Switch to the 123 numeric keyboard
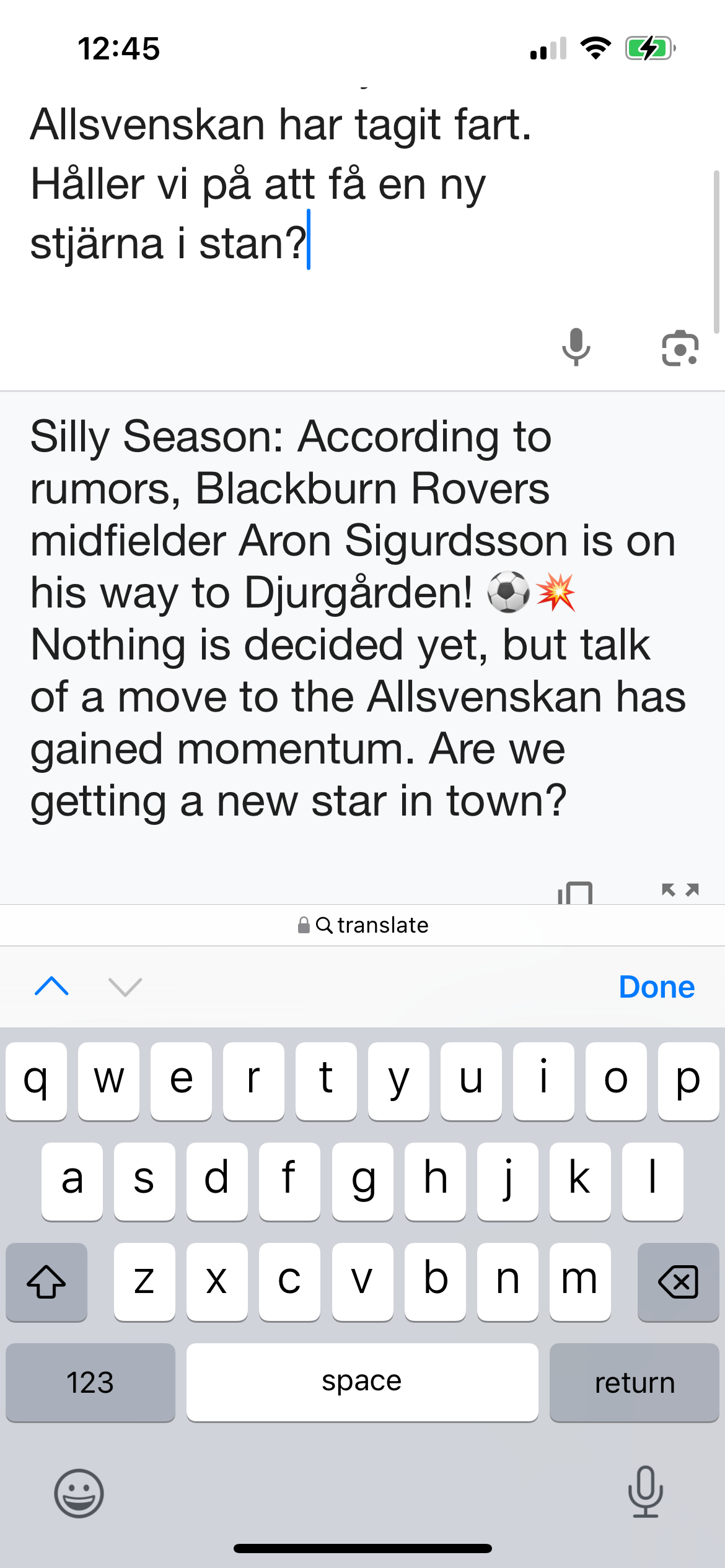725x1568 pixels. coord(90,1382)
